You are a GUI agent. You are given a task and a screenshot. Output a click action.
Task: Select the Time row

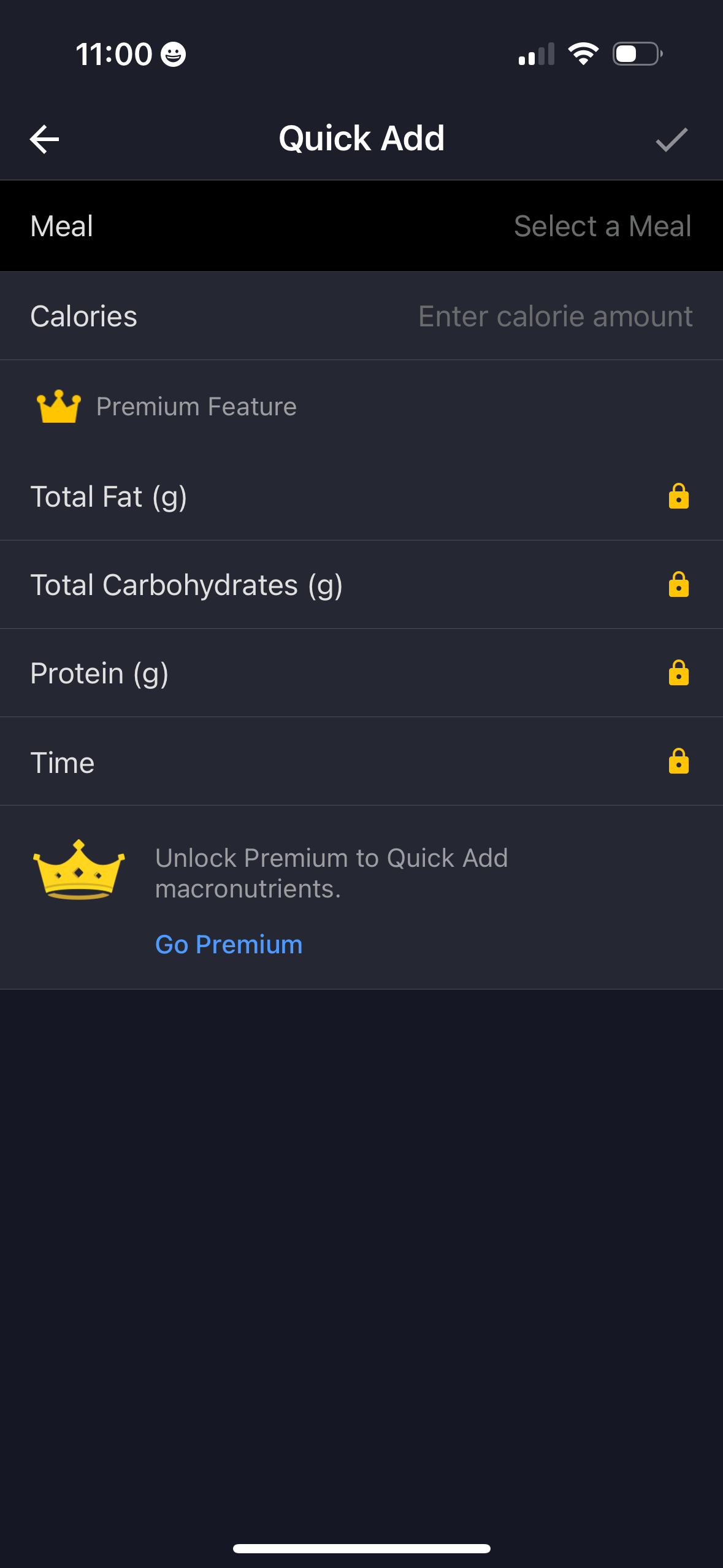(x=245, y=761)
